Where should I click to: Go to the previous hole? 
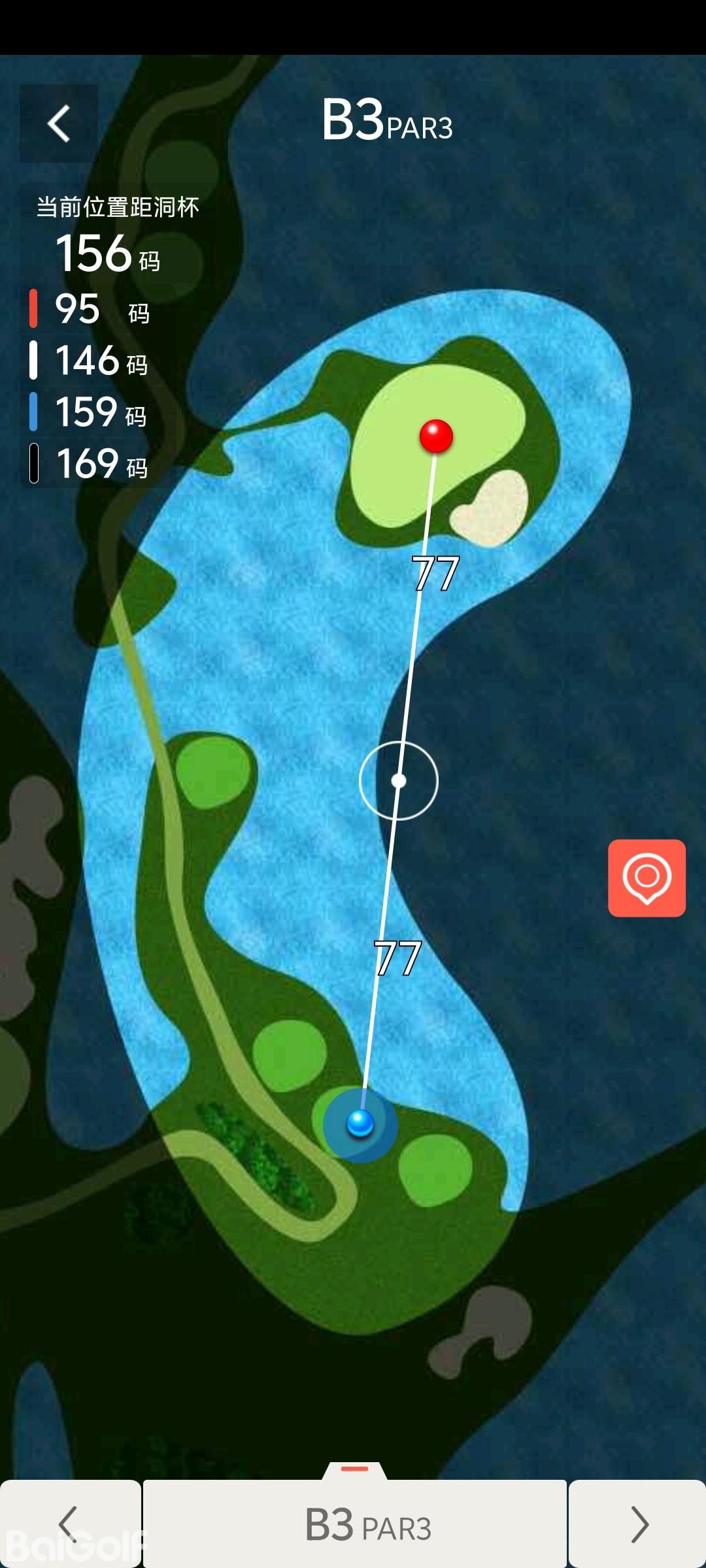(69, 1524)
